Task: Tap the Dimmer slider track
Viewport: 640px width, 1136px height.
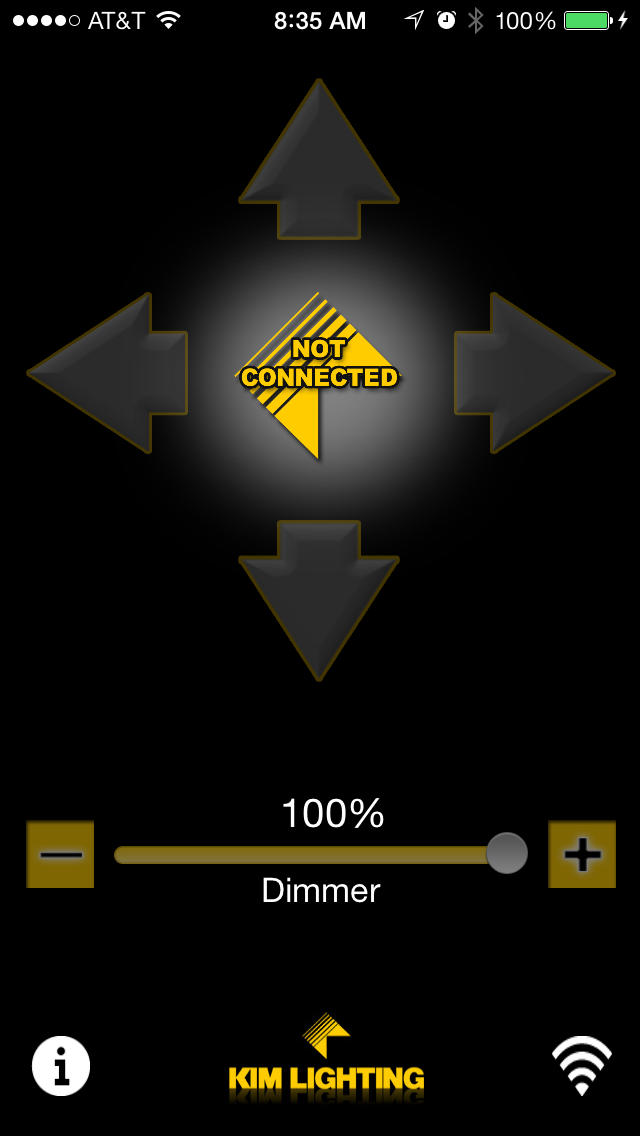Action: 320,855
